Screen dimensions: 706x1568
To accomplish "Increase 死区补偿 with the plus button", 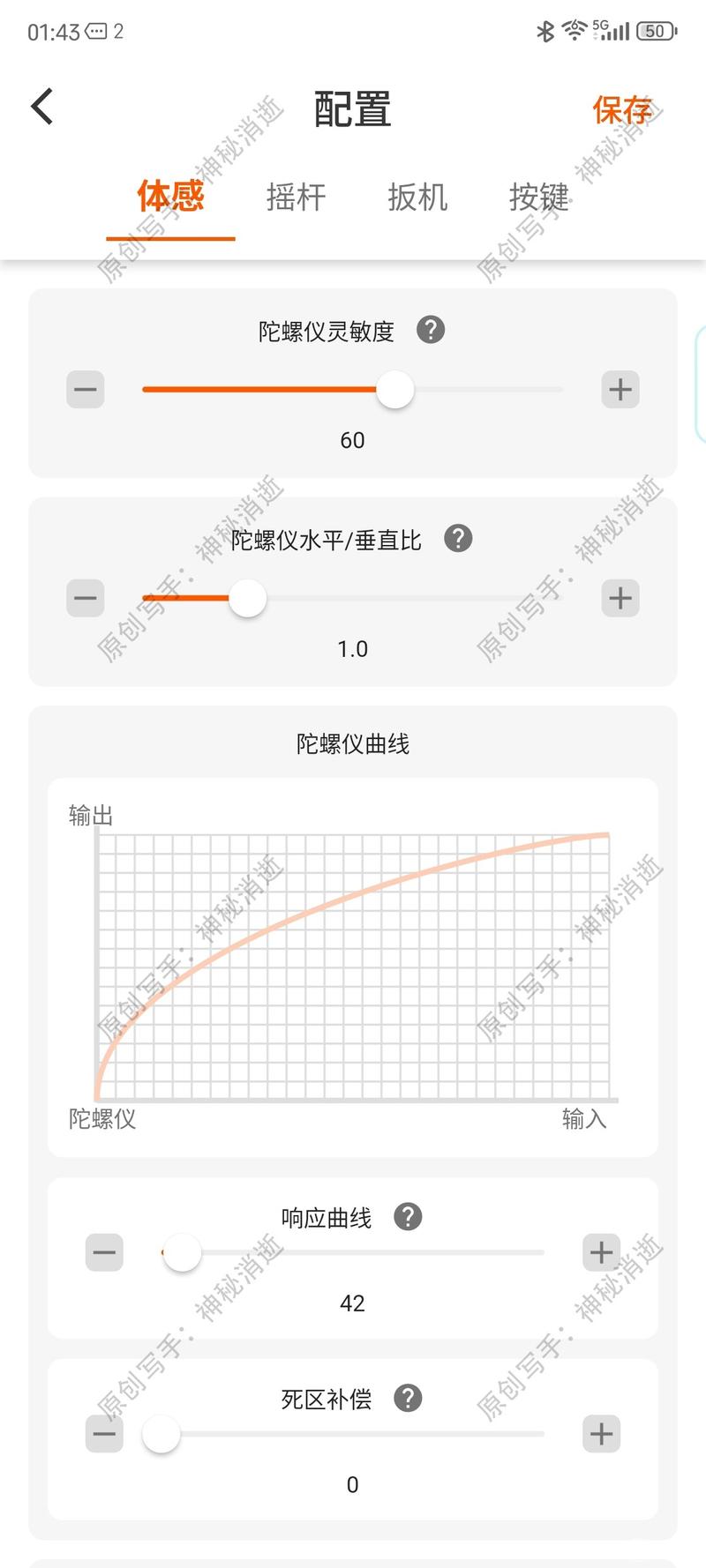I will pyautogui.click(x=602, y=1434).
